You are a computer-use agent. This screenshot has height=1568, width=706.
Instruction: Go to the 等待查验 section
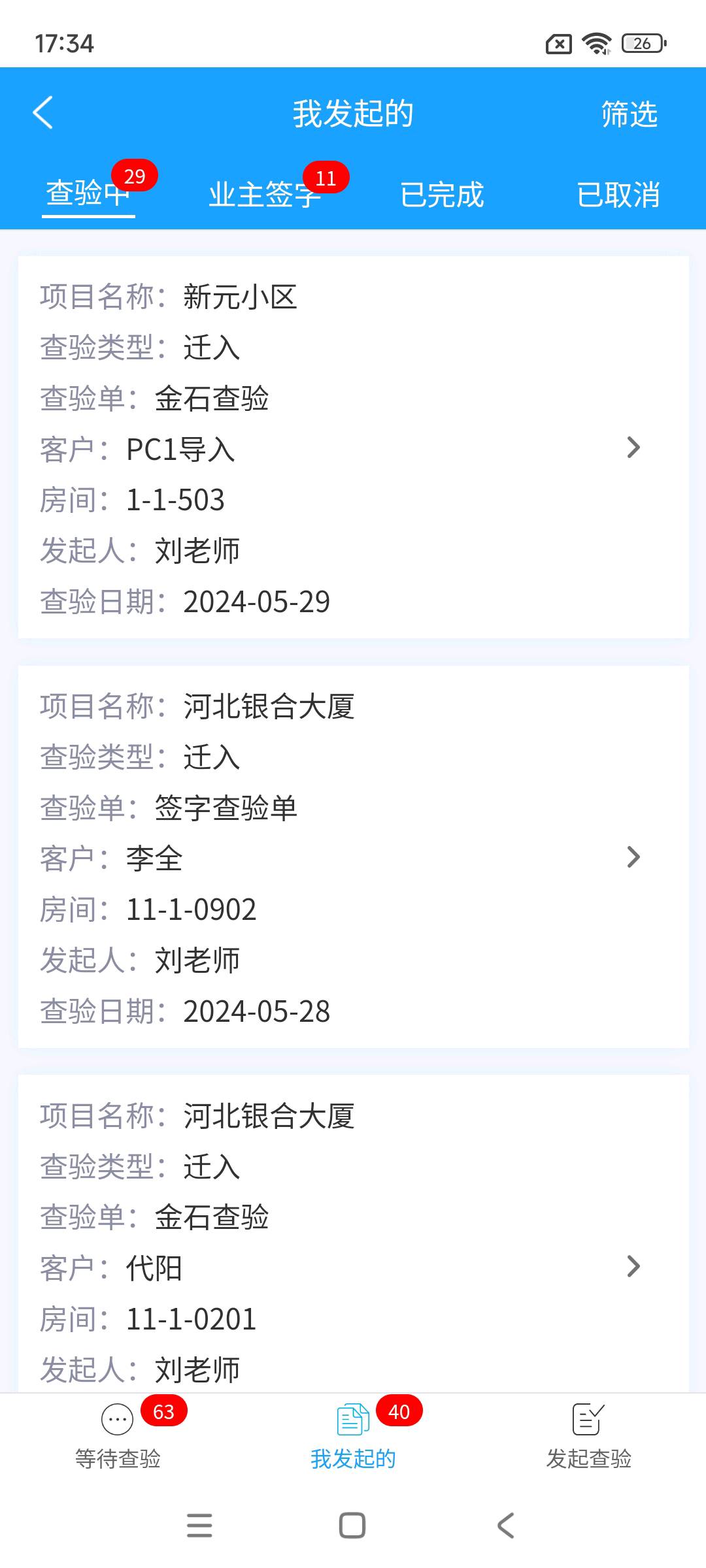point(118,1434)
